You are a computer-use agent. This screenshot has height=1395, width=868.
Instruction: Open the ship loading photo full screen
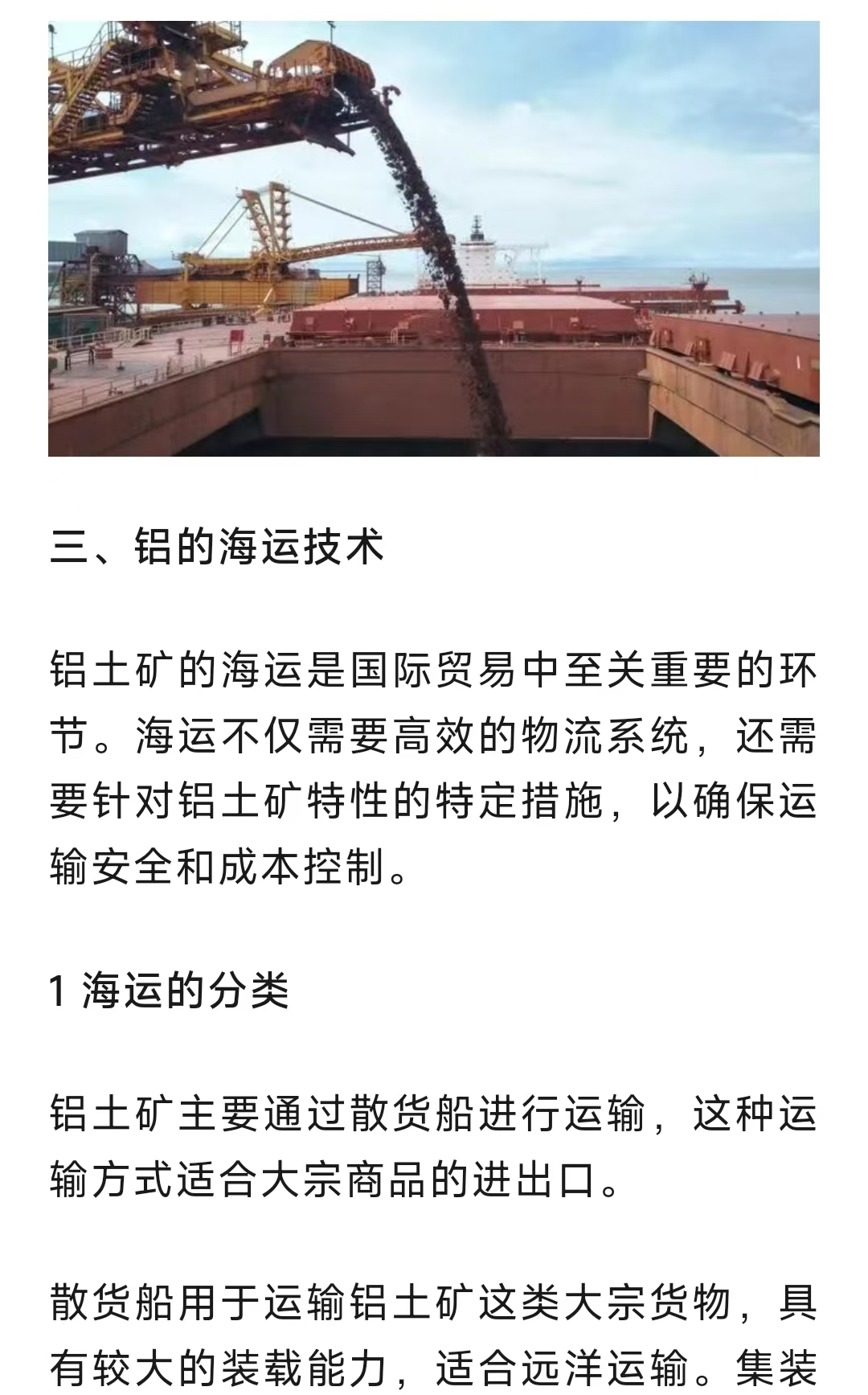pyautogui.click(x=434, y=239)
